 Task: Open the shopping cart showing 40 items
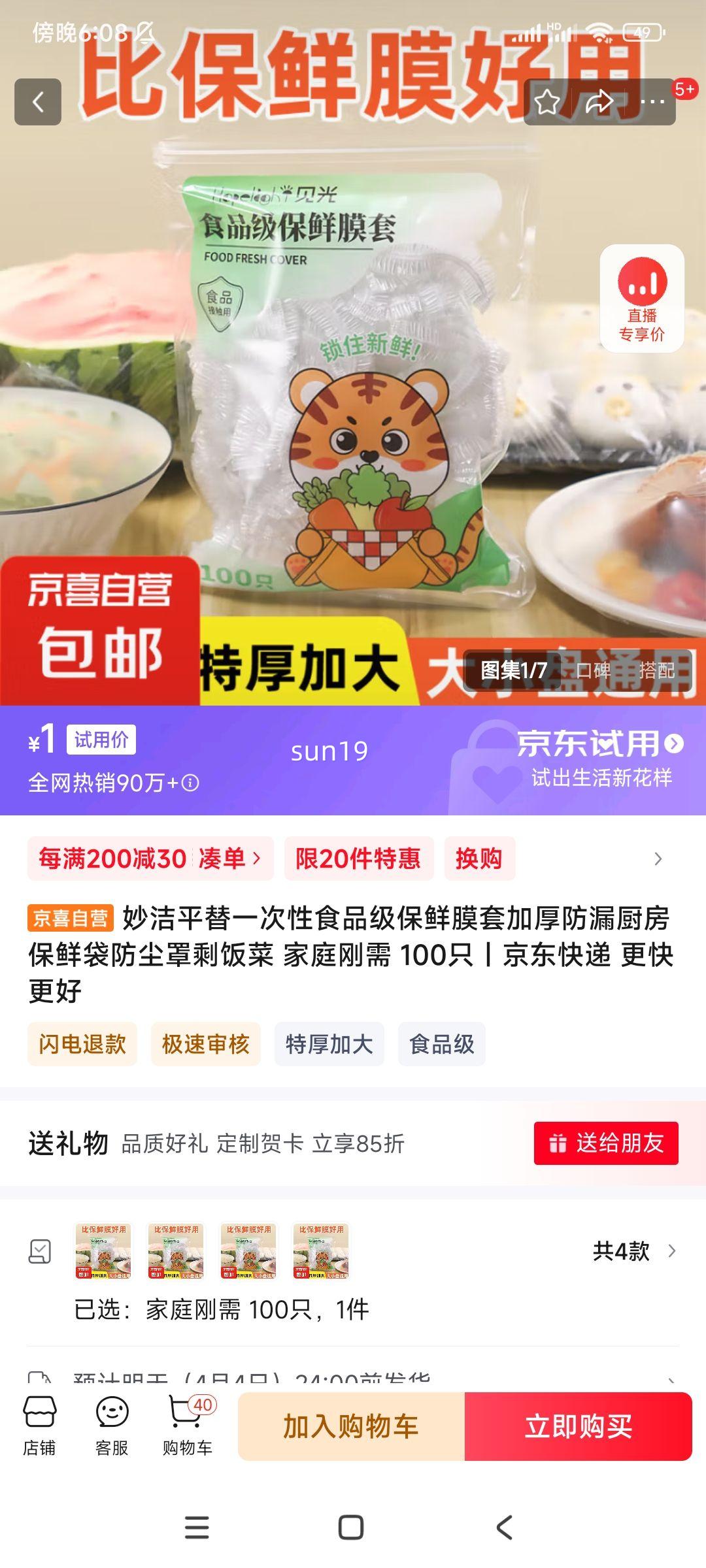[x=186, y=1425]
